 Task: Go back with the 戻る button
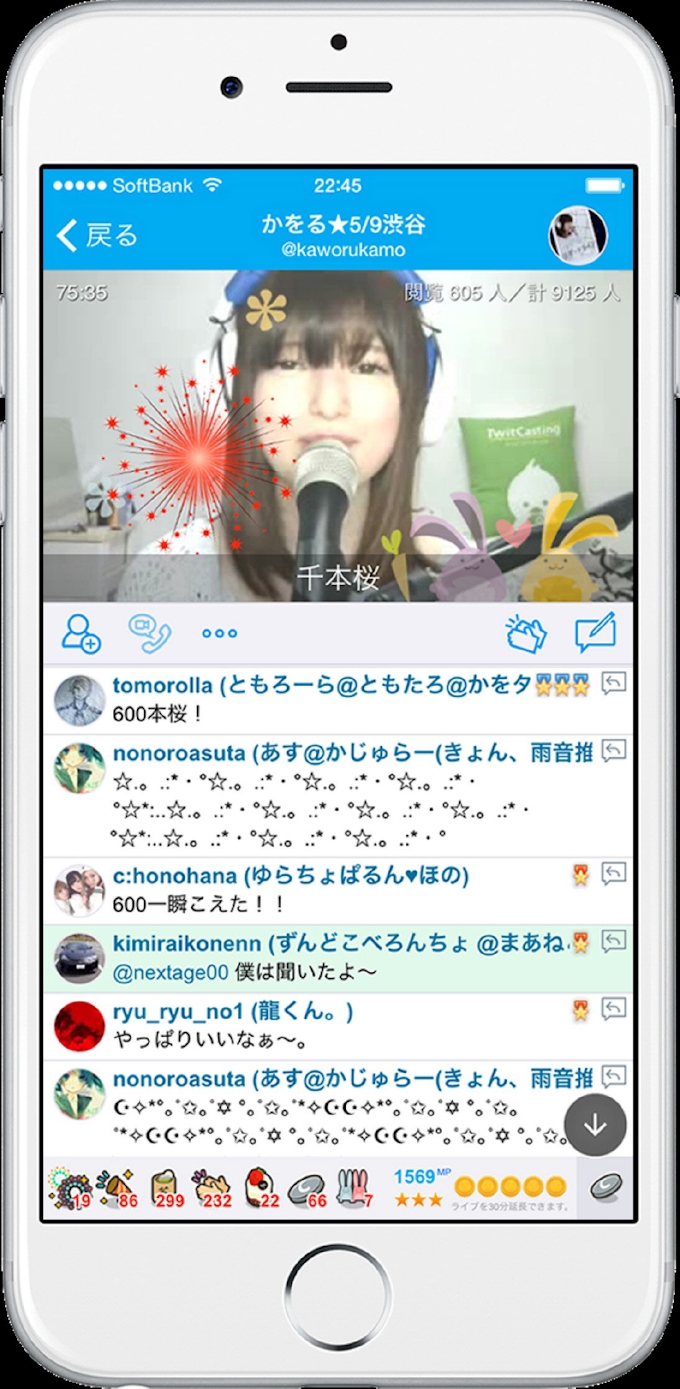[98, 236]
